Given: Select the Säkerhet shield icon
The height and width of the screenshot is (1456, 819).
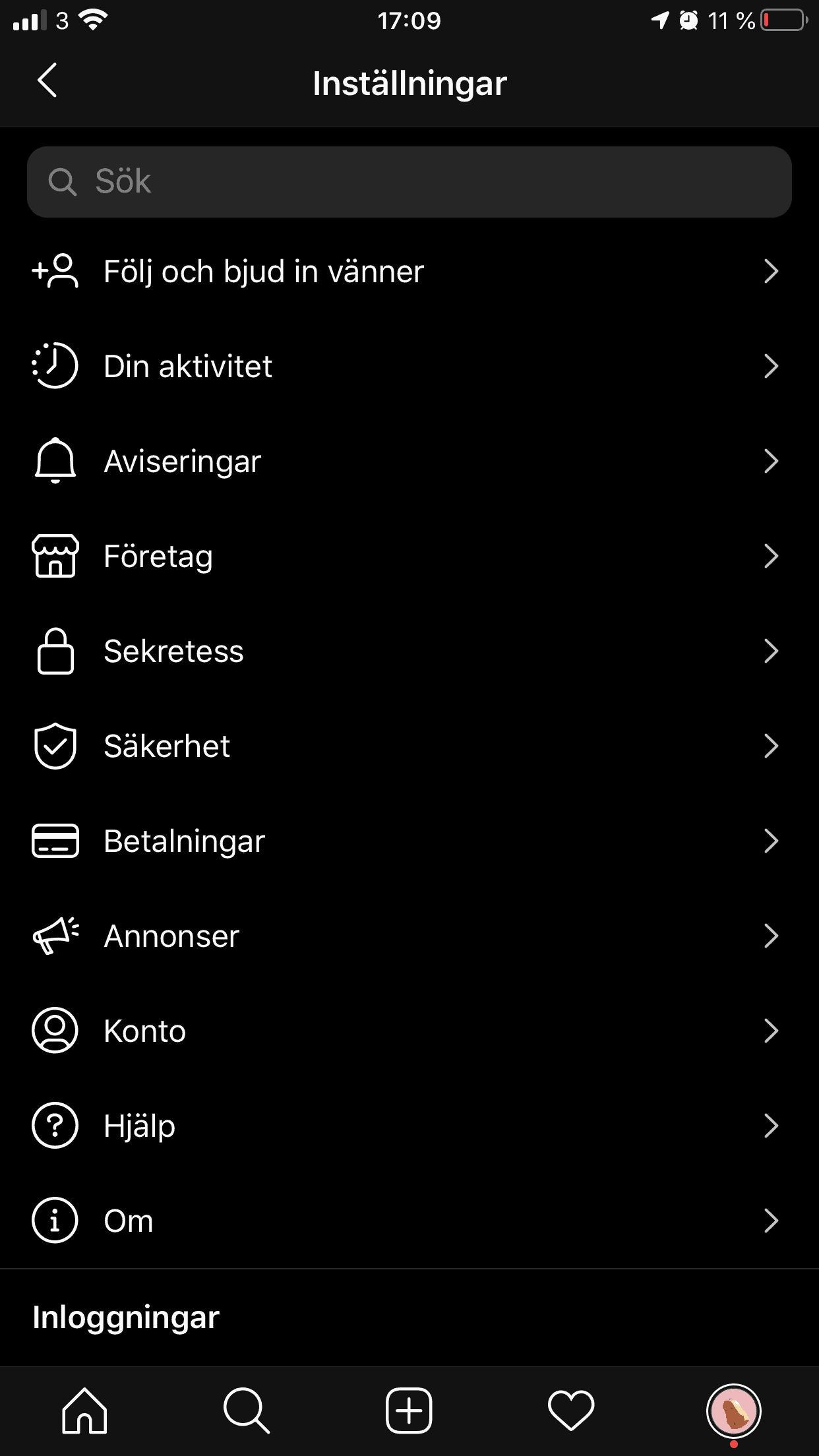Looking at the screenshot, I should click(55, 746).
